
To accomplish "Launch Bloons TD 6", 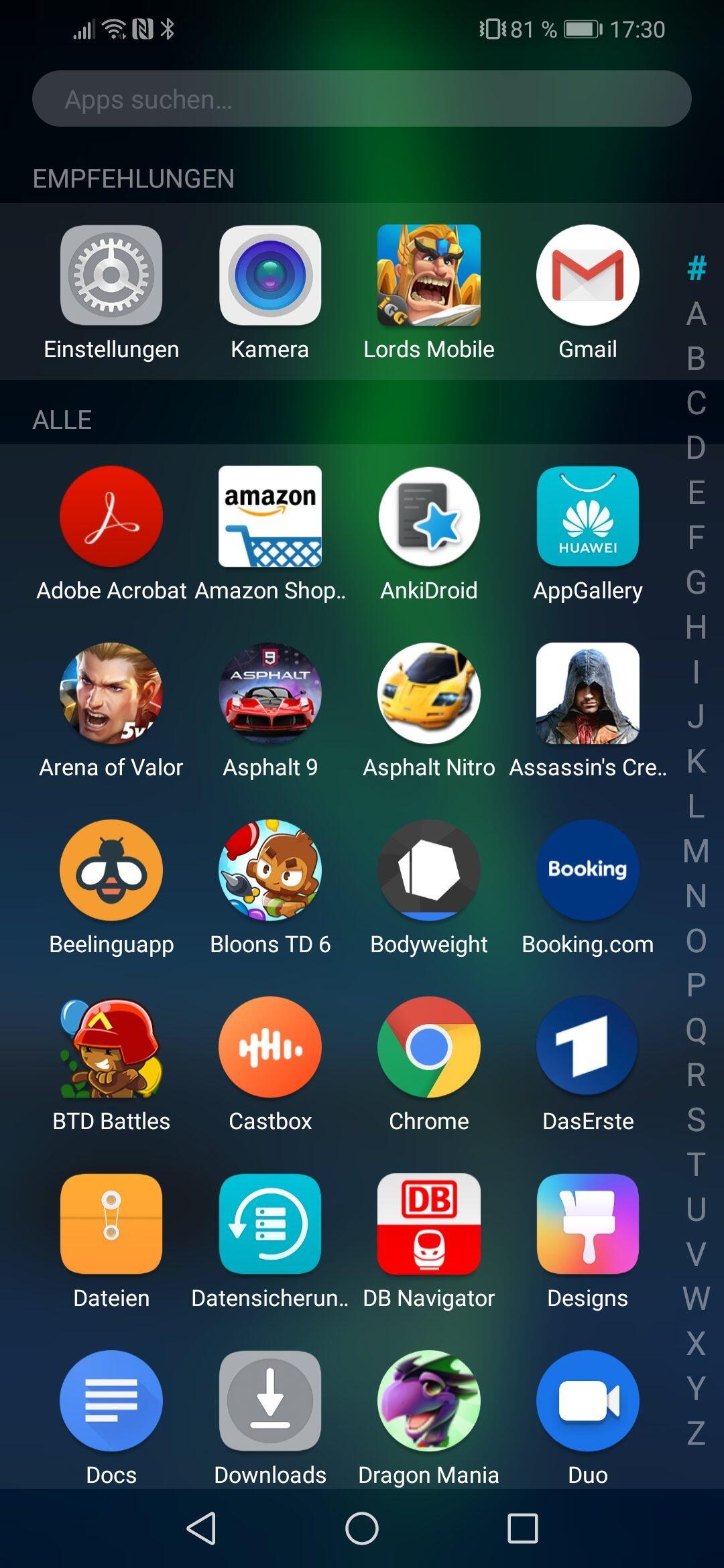I will coord(270,870).
